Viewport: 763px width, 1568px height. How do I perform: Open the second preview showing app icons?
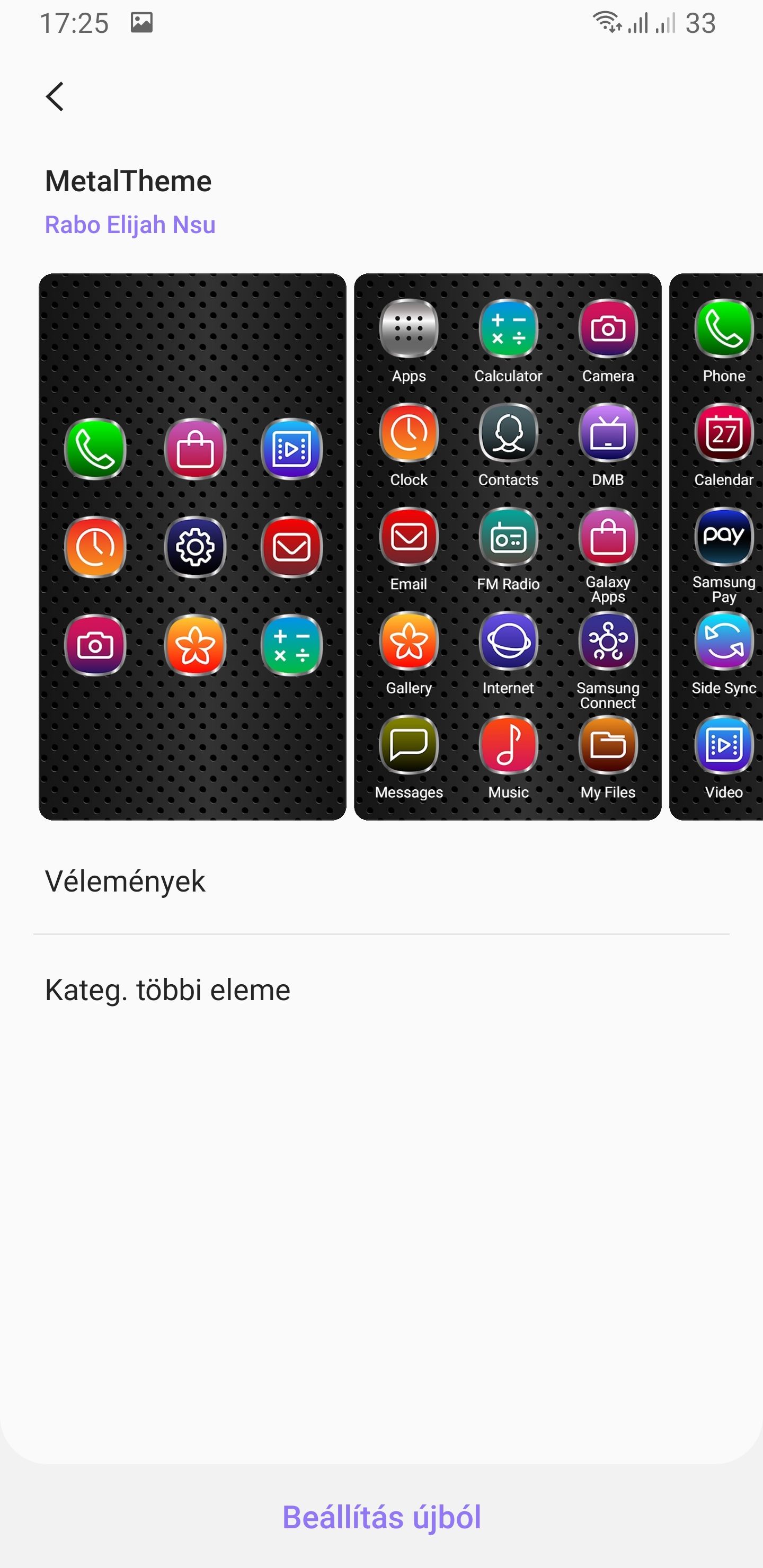point(507,547)
